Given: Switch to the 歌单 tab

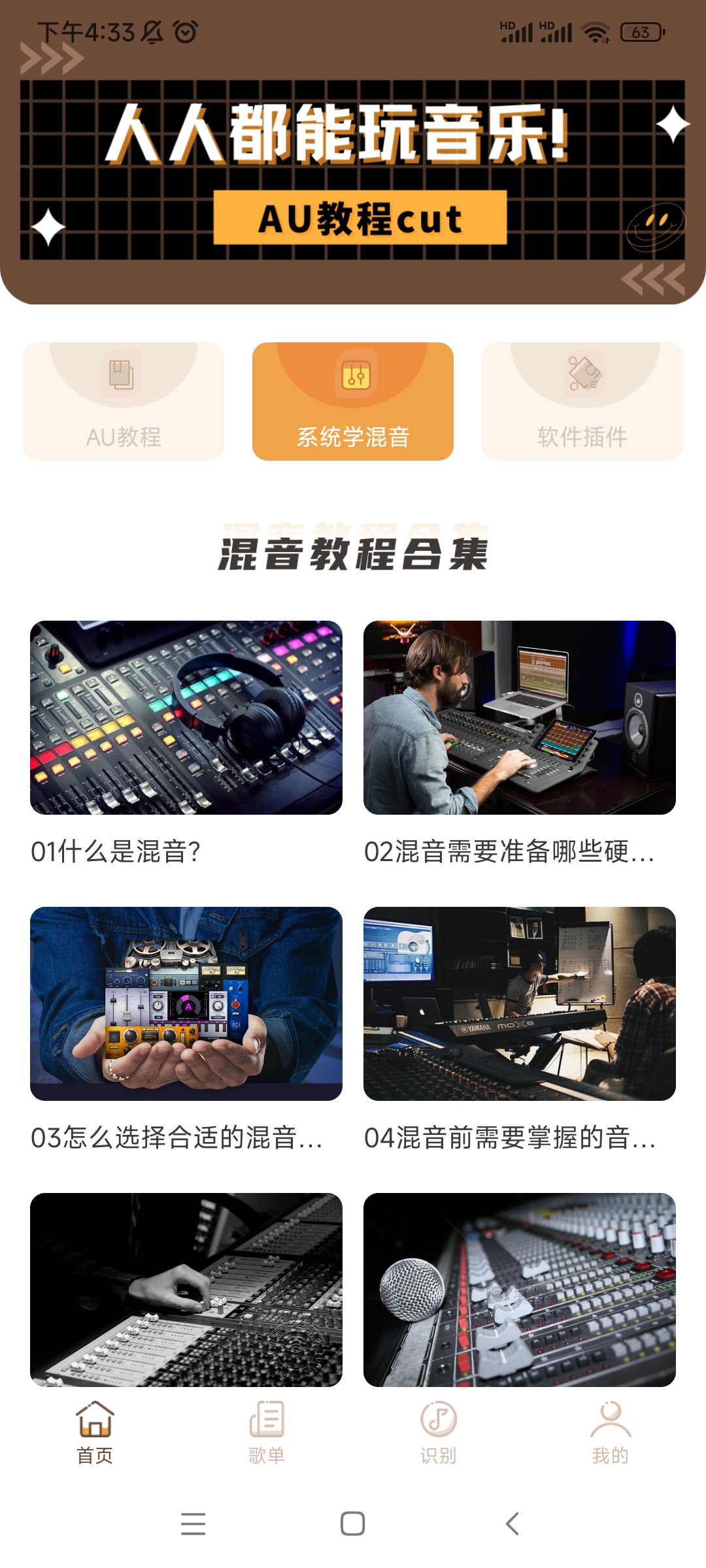Looking at the screenshot, I should (x=267, y=1432).
